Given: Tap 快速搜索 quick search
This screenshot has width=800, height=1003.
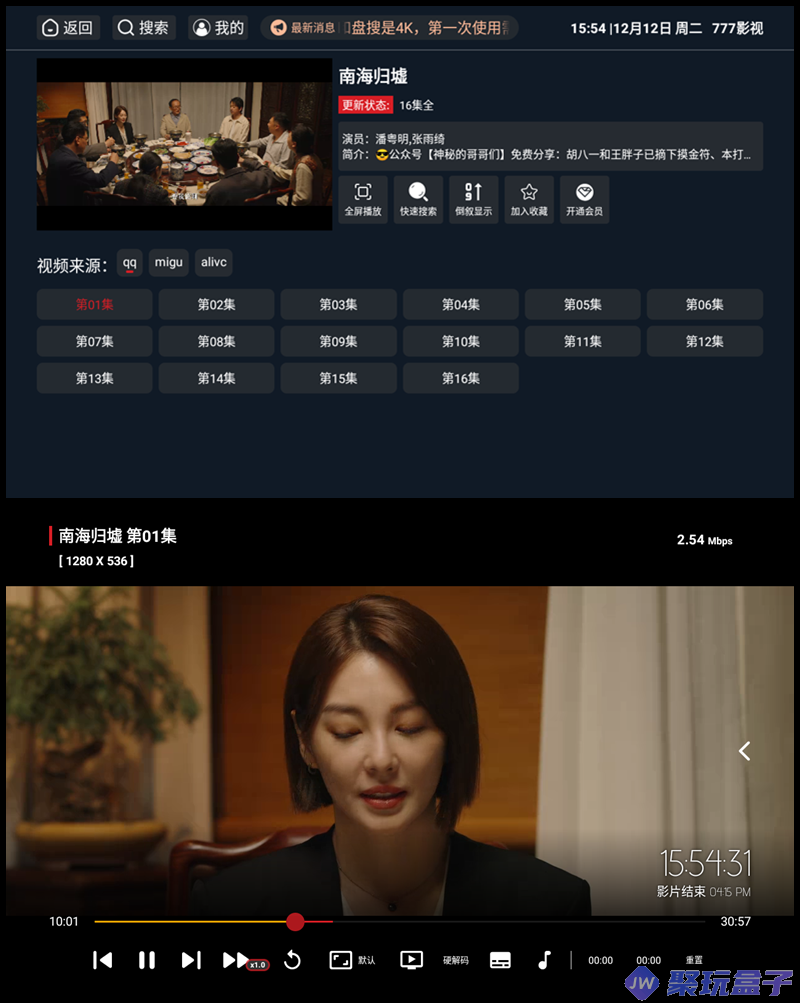Looking at the screenshot, I should tap(418, 198).
